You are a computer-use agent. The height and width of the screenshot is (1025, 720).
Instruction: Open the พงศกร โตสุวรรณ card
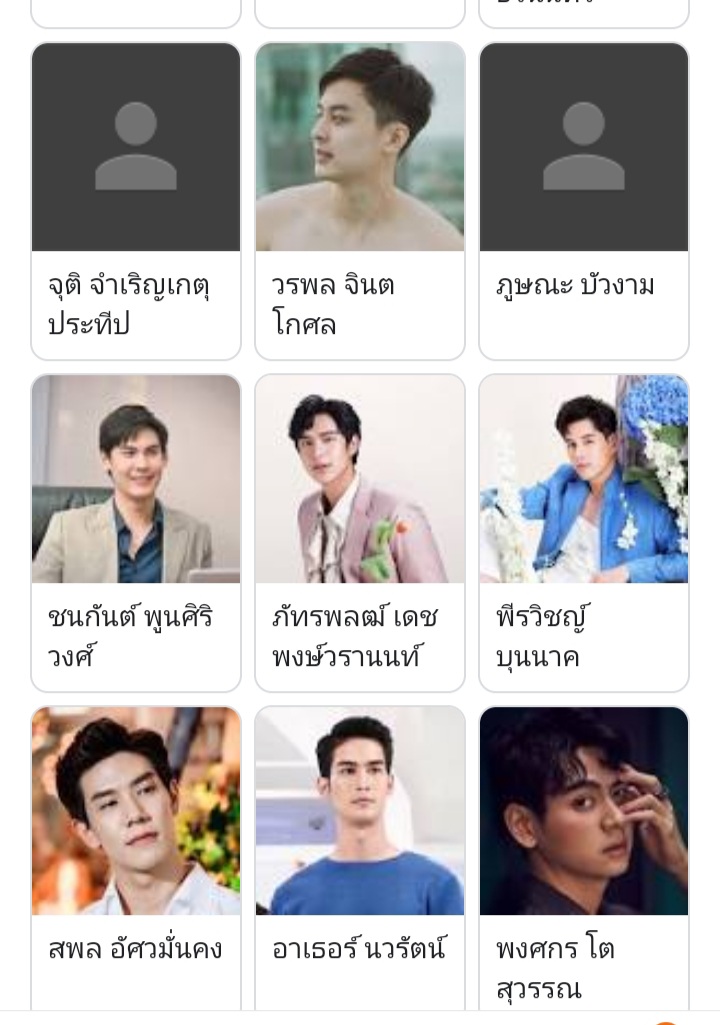(584, 860)
